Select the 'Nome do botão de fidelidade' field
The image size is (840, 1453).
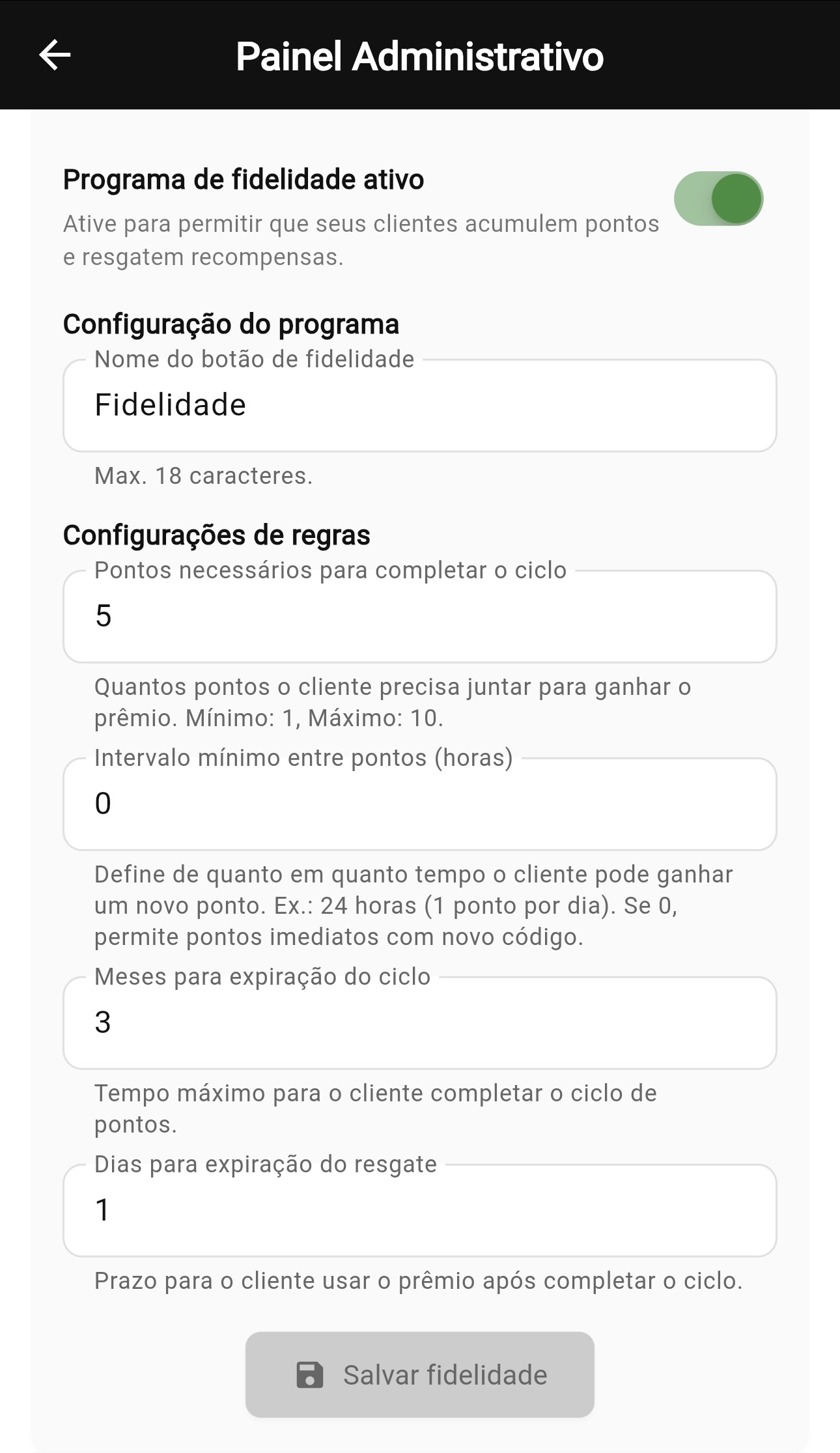click(x=419, y=405)
